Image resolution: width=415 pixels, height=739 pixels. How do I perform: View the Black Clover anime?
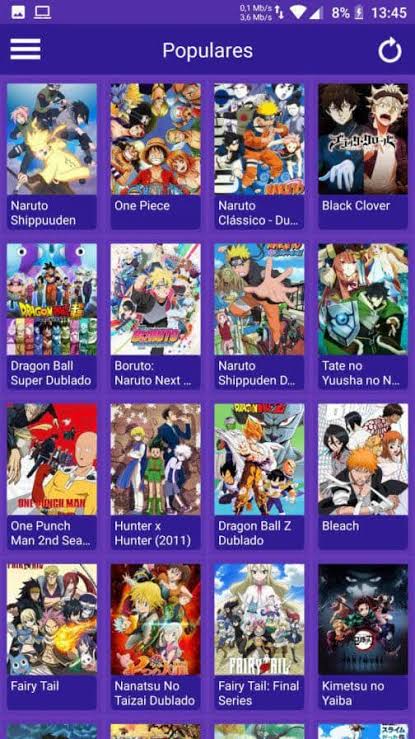pos(363,156)
